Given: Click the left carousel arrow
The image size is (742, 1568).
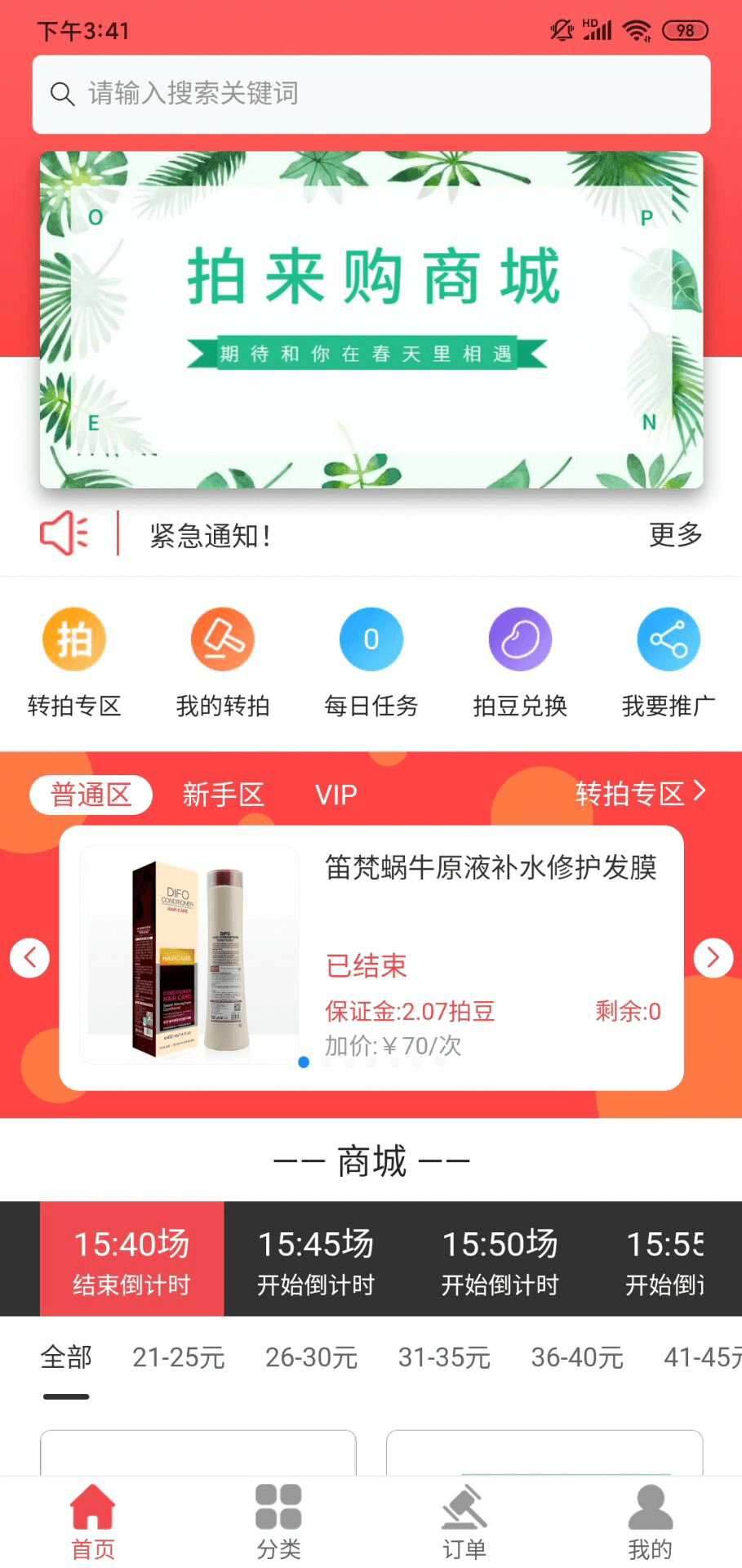Looking at the screenshot, I should (29, 957).
